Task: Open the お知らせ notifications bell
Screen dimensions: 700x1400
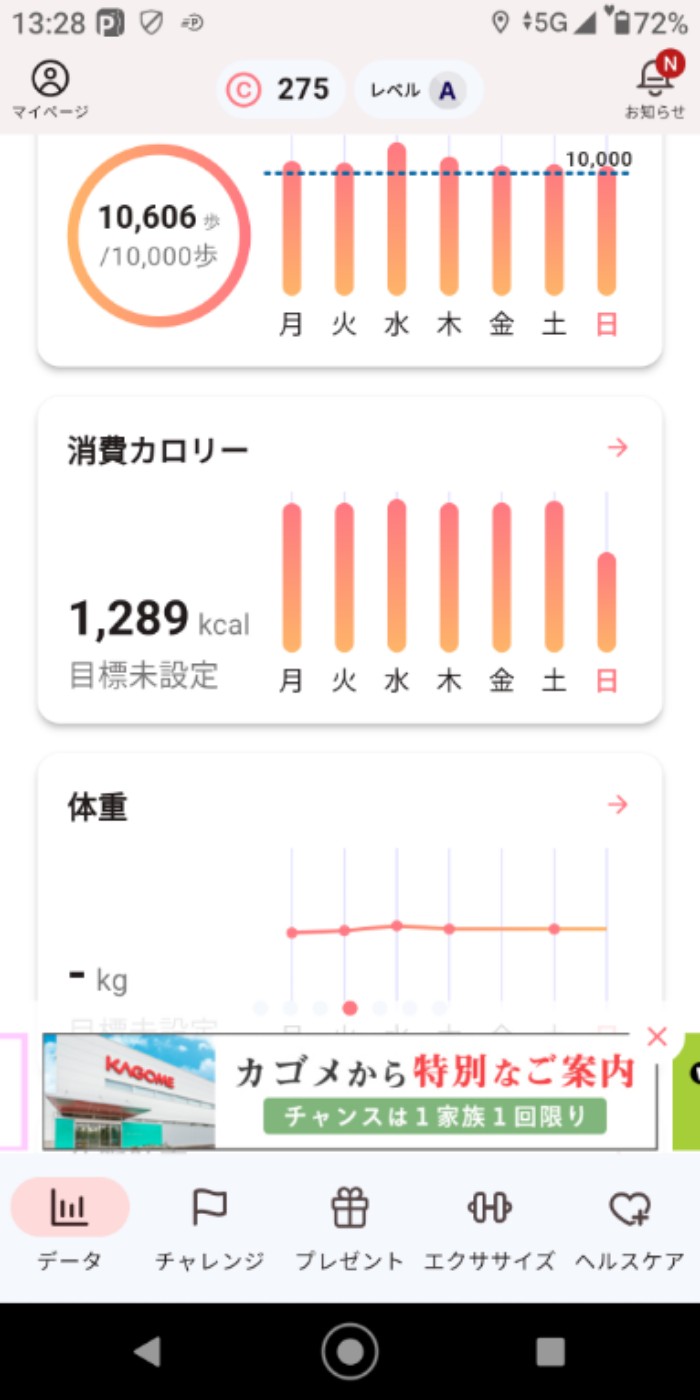Action: point(655,86)
